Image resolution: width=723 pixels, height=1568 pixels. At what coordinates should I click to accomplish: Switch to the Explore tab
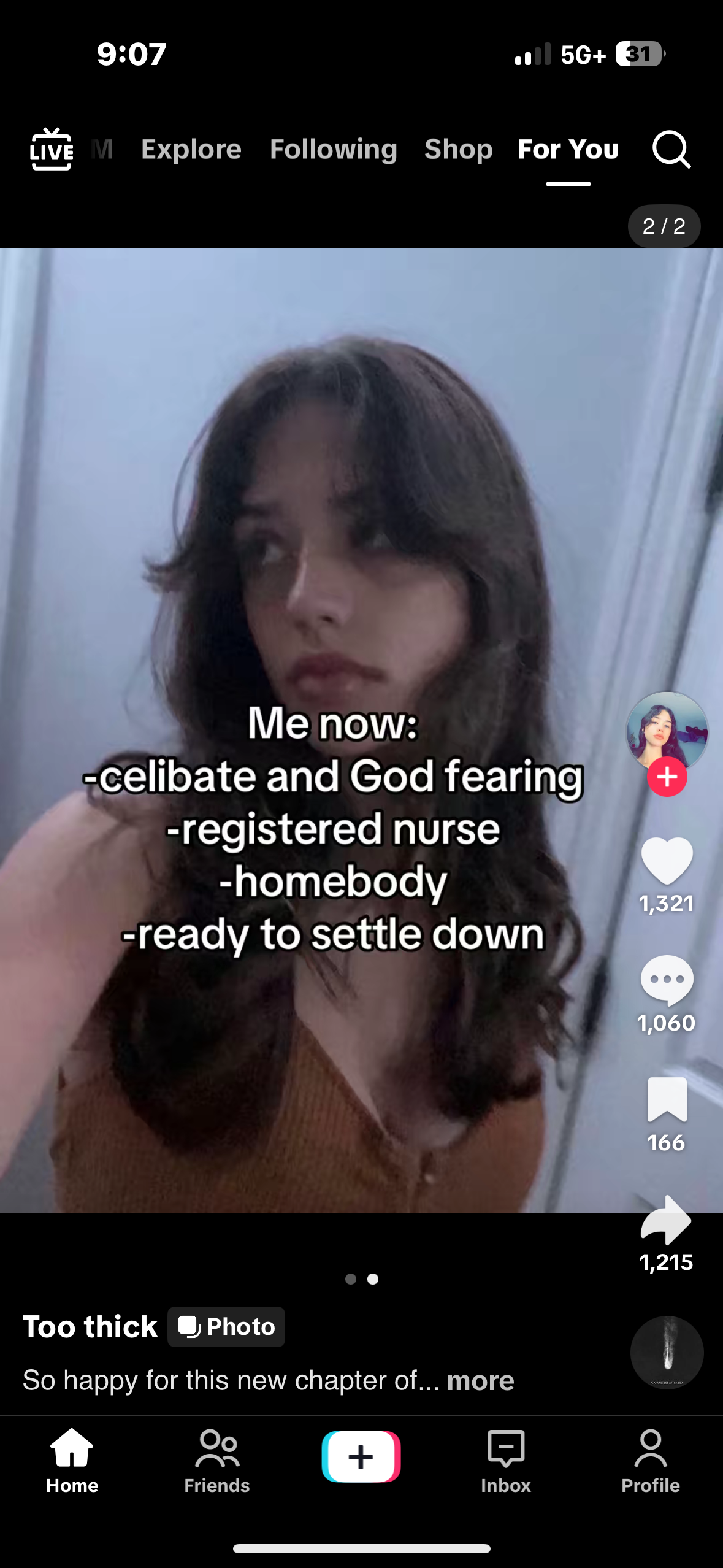pyautogui.click(x=191, y=149)
